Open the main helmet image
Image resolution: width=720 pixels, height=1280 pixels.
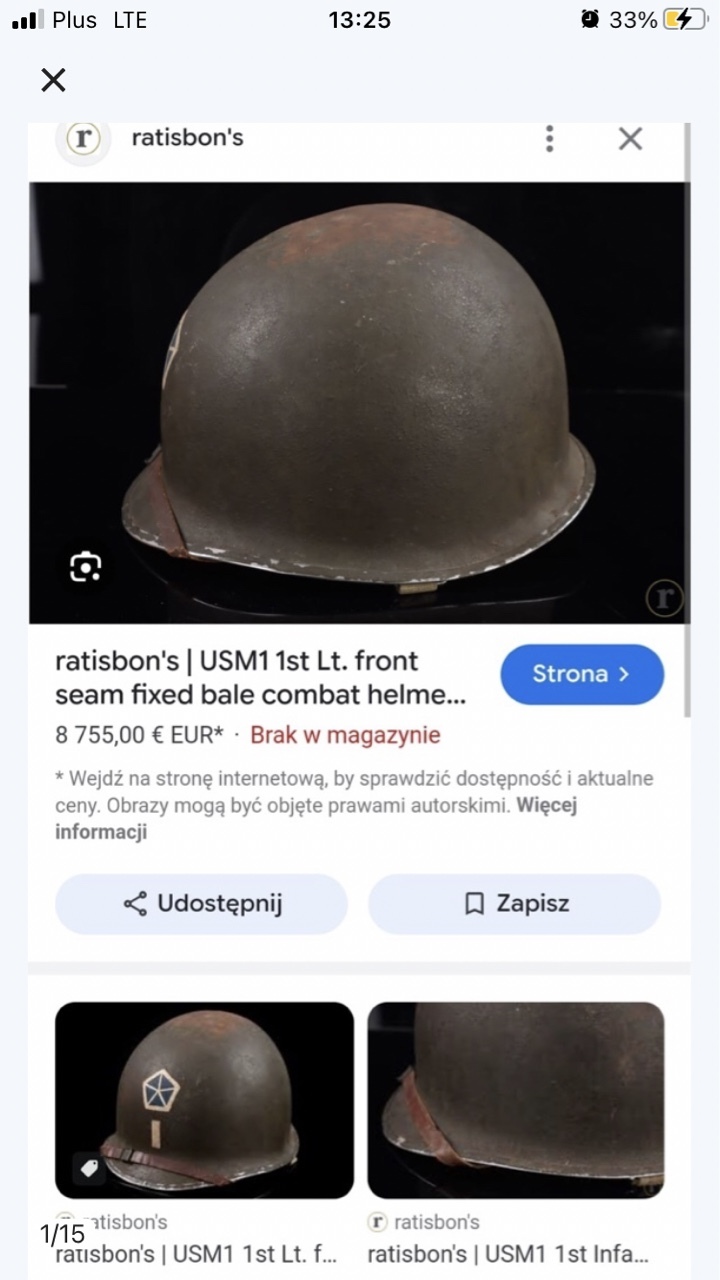click(360, 400)
